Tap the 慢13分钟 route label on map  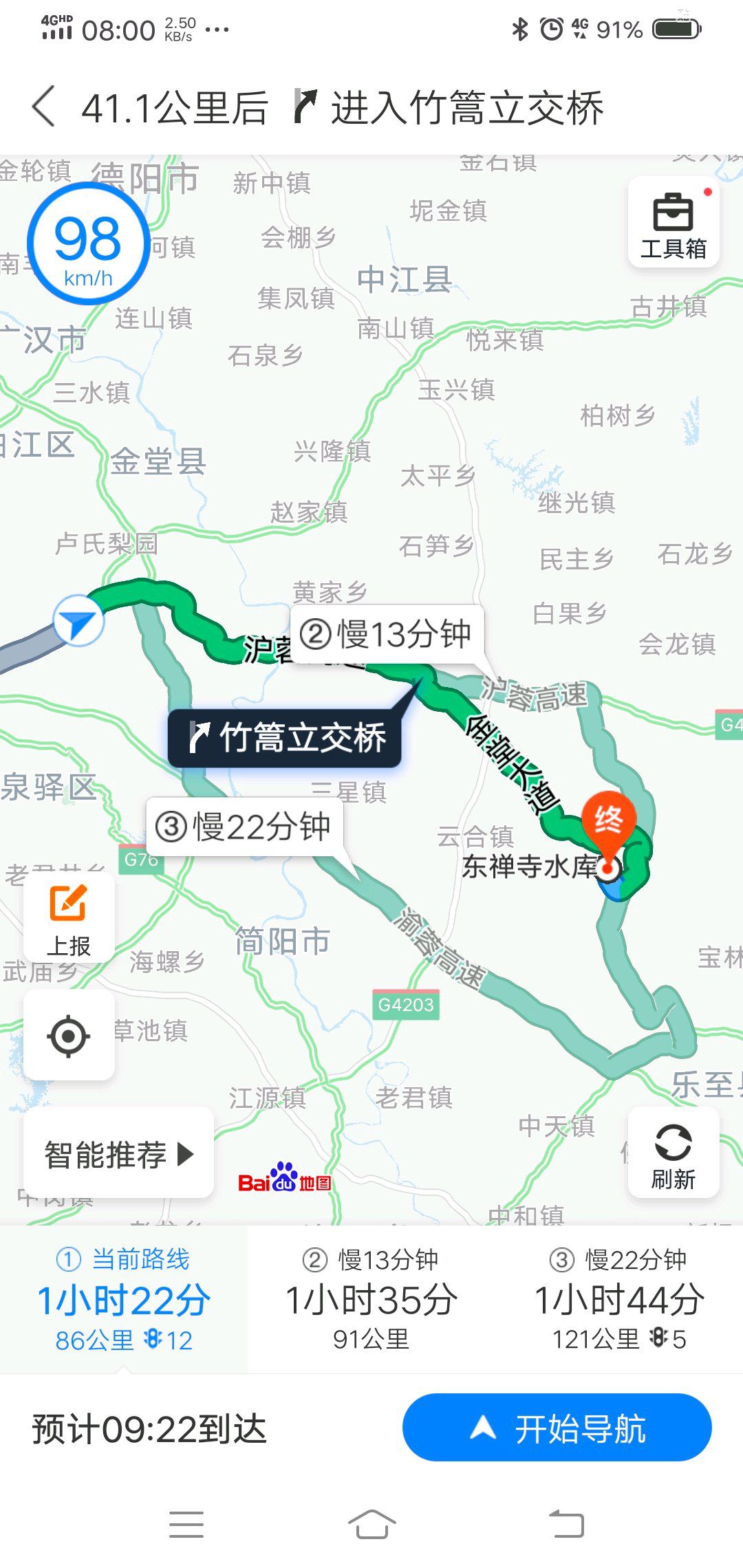(387, 634)
